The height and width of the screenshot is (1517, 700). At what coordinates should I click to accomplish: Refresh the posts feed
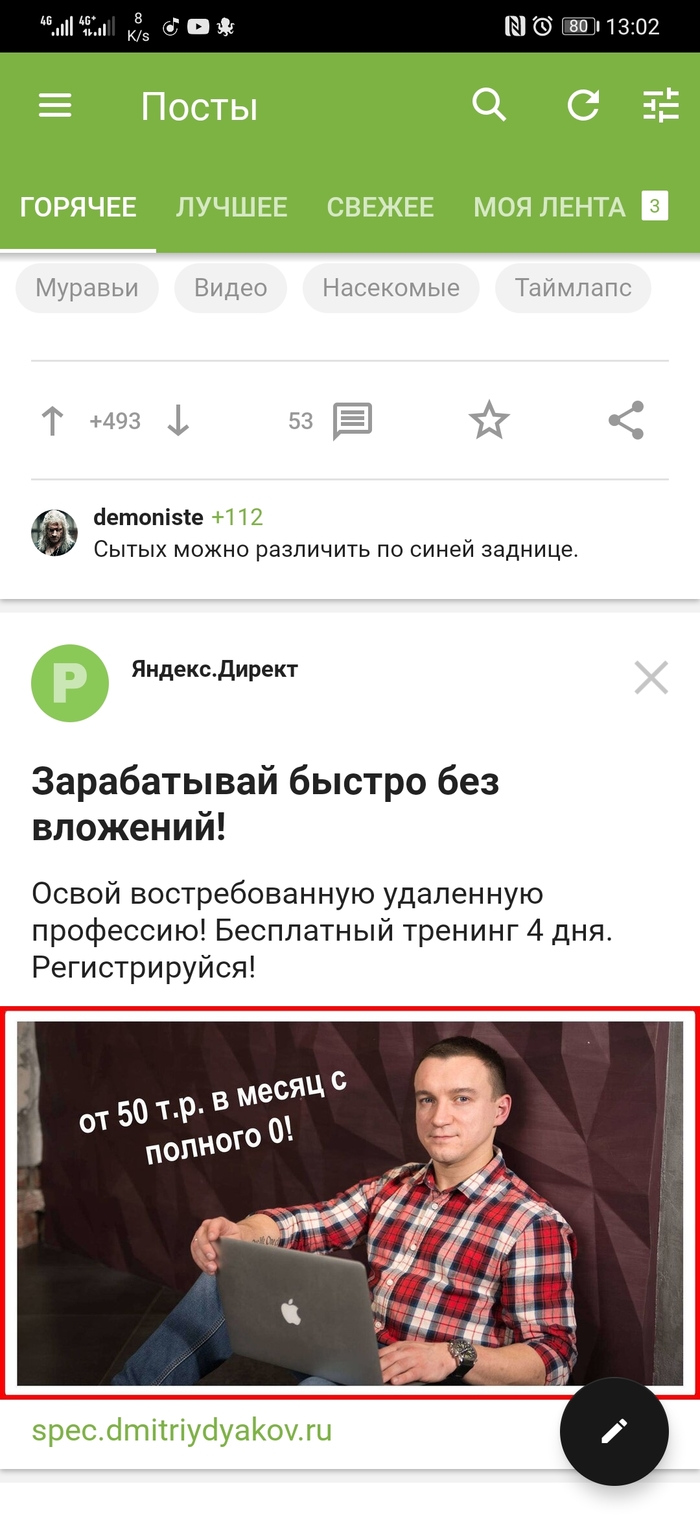click(x=583, y=105)
